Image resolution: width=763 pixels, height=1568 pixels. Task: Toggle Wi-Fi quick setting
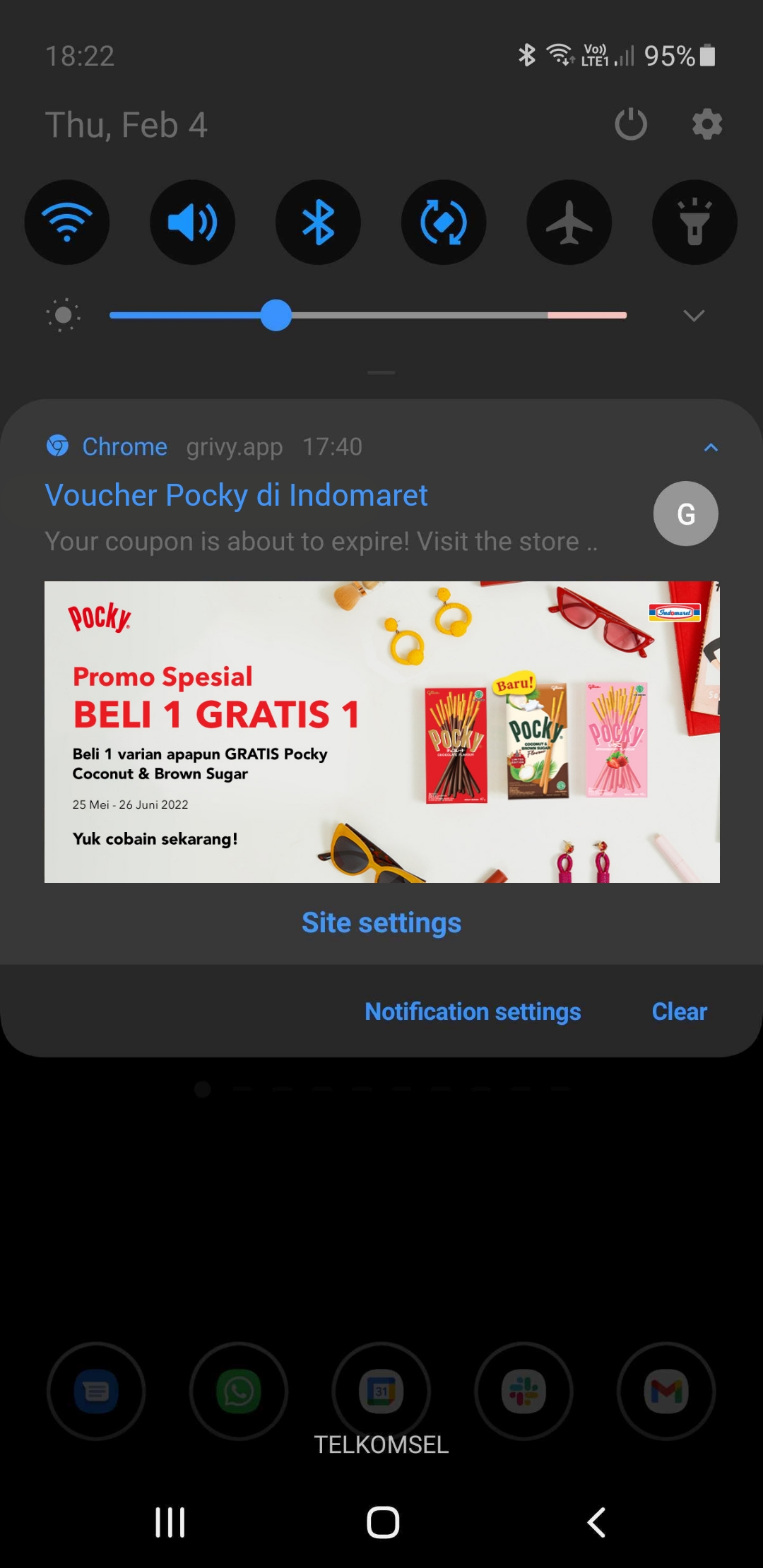(67, 222)
